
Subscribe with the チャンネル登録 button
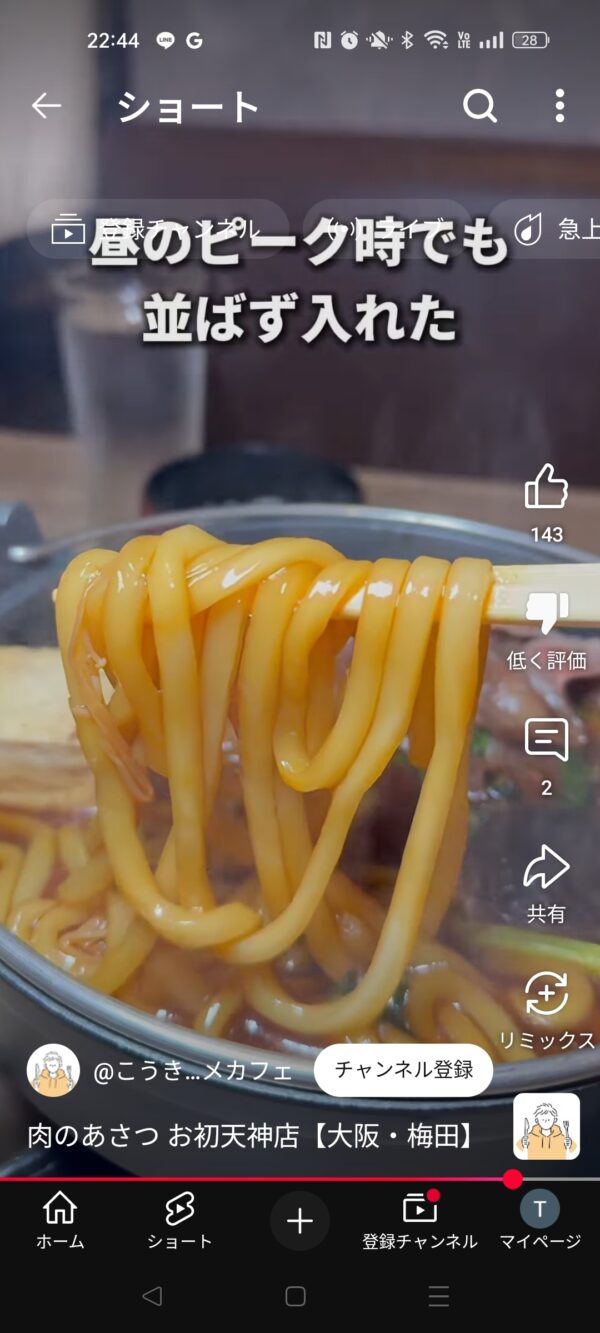403,1070
